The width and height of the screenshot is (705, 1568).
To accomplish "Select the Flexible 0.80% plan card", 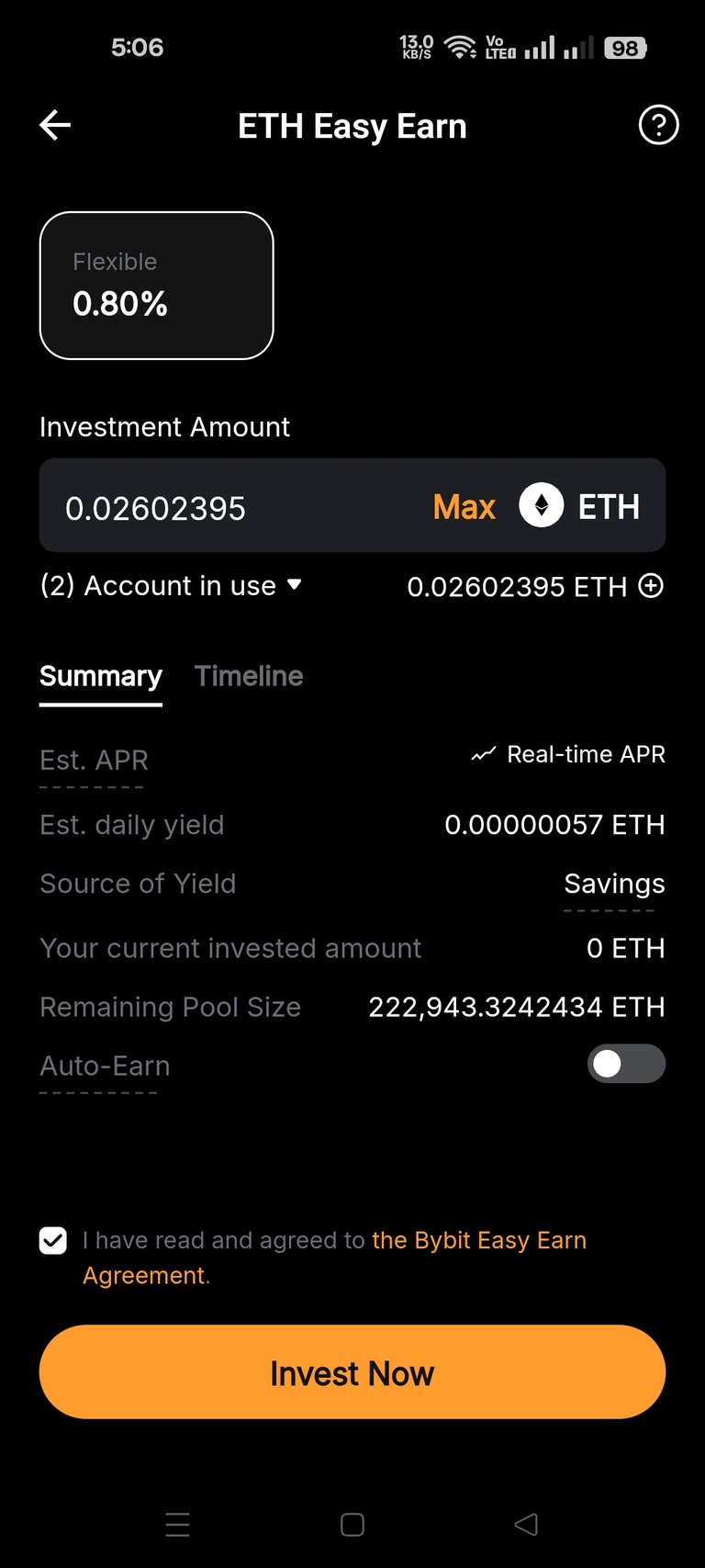I will [157, 286].
